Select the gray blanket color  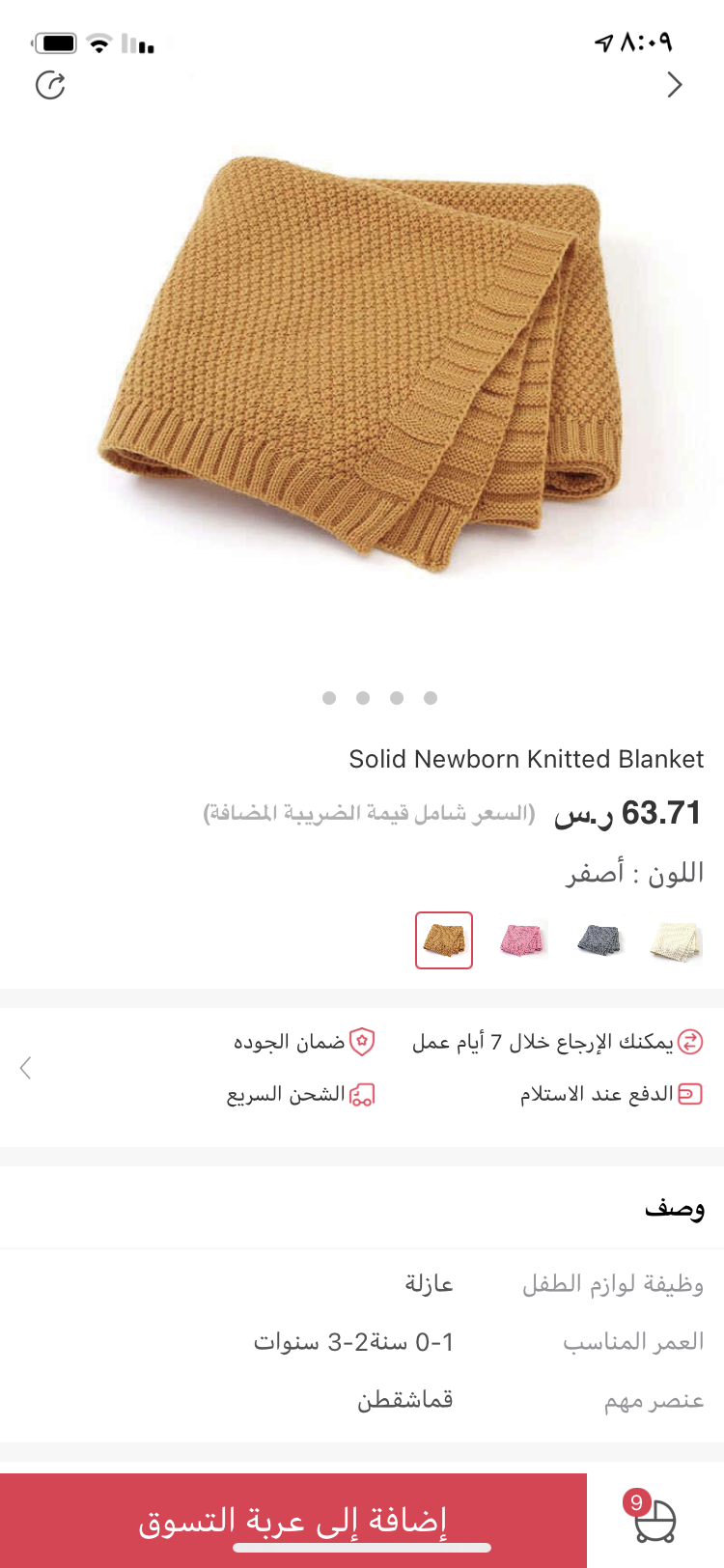point(599,939)
